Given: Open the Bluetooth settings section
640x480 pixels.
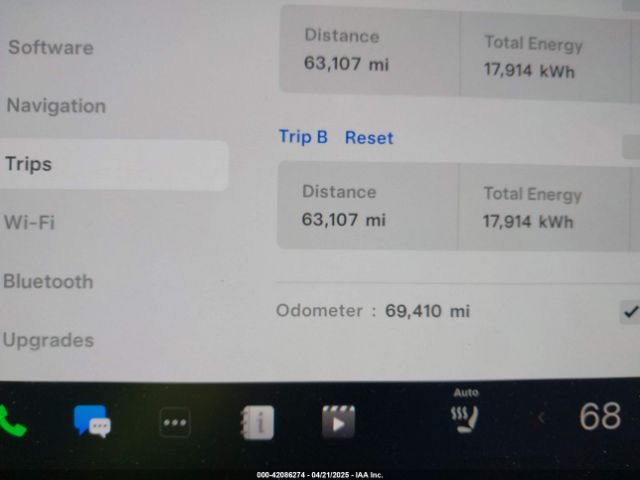Looking at the screenshot, I should pos(48,282).
